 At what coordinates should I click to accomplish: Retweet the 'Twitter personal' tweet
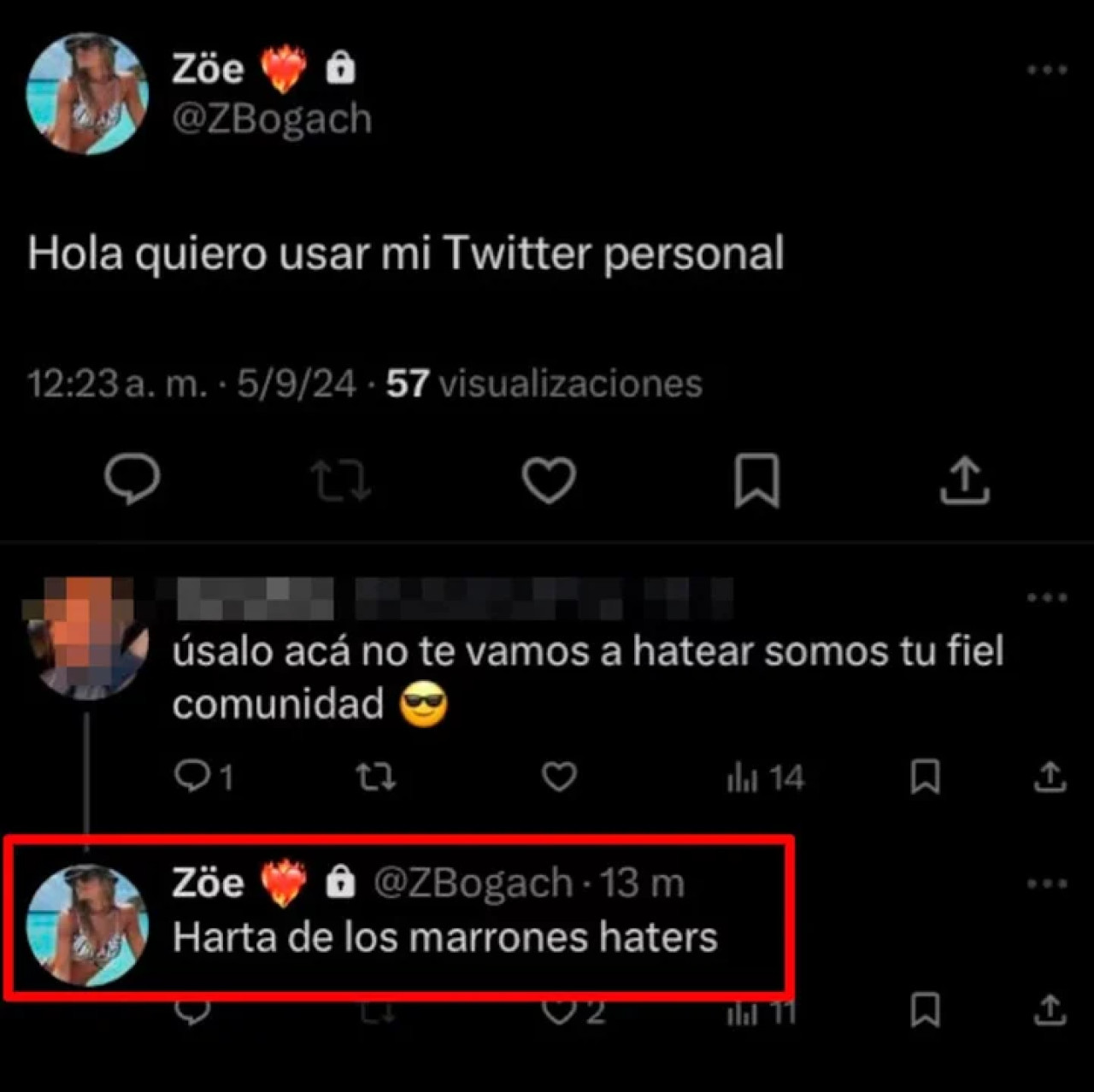pos(340,479)
